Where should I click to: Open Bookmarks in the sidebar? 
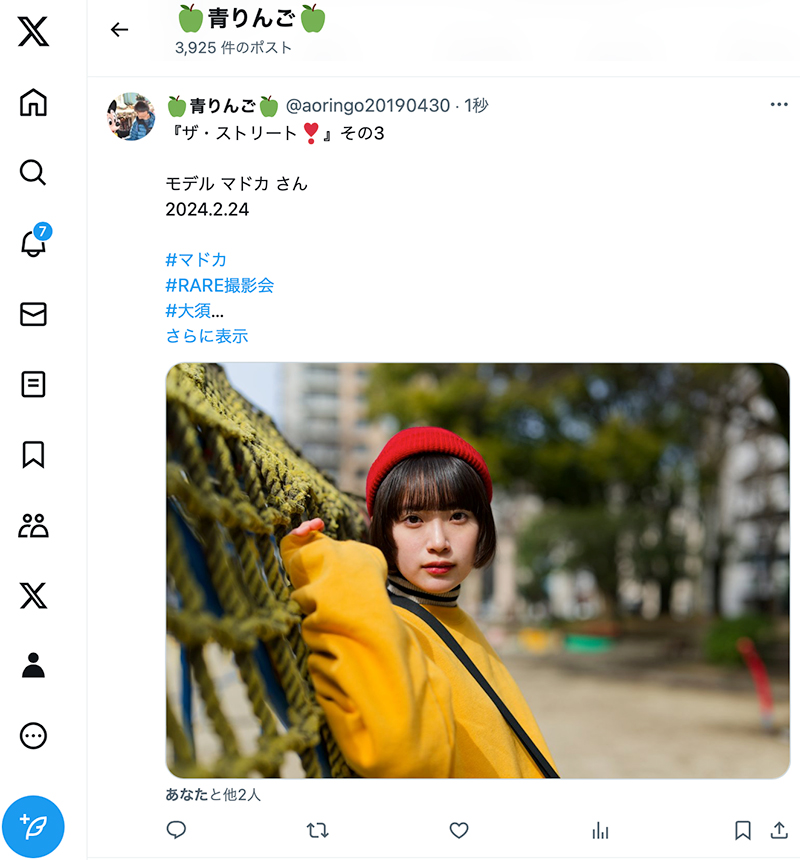pos(33,454)
